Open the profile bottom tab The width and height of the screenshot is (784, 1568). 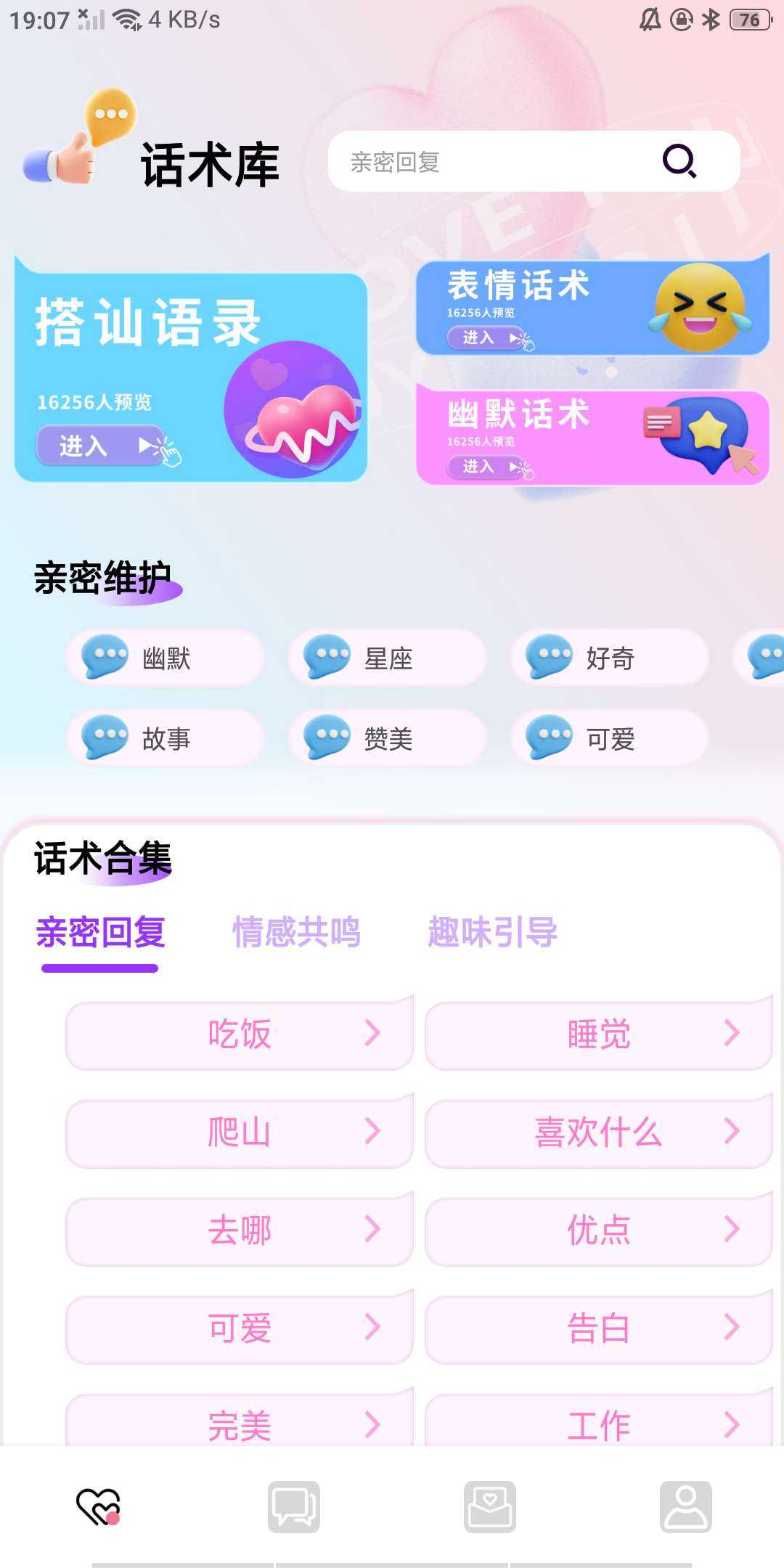[685, 1506]
